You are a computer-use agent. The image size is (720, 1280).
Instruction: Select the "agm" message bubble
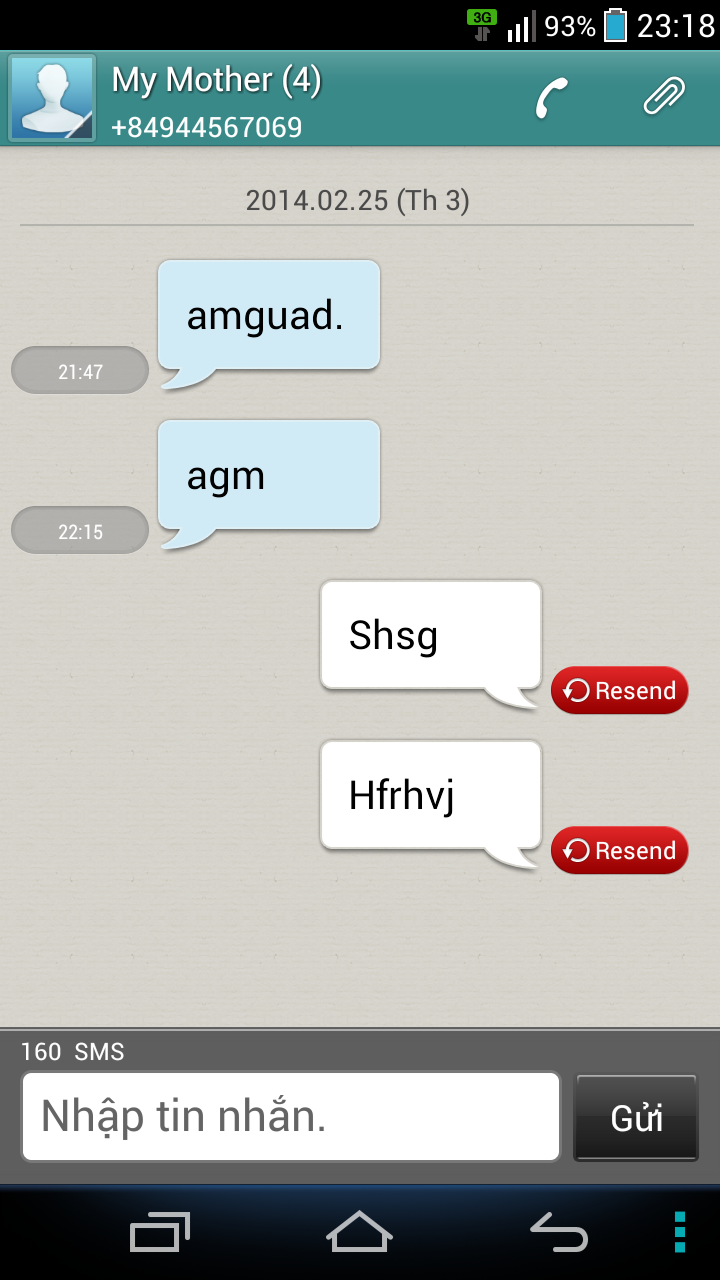point(269,476)
